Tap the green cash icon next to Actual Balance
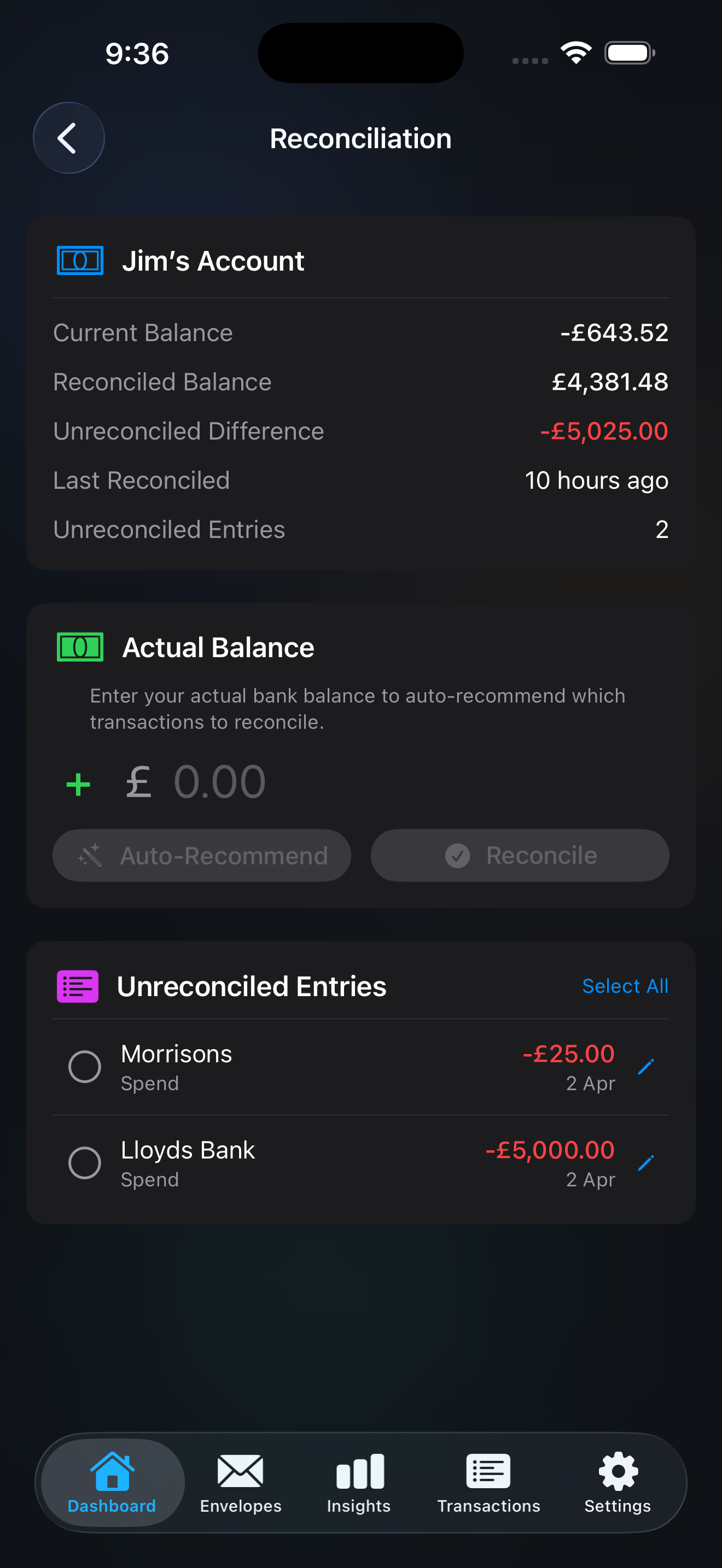Image resolution: width=722 pixels, height=1568 pixels. (x=80, y=646)
